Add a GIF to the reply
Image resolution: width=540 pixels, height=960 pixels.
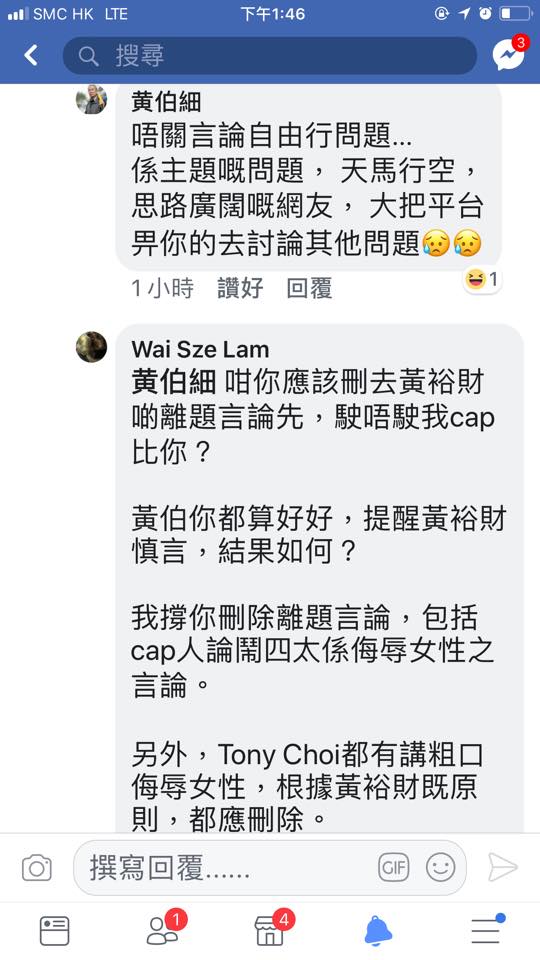coord(394,868)
